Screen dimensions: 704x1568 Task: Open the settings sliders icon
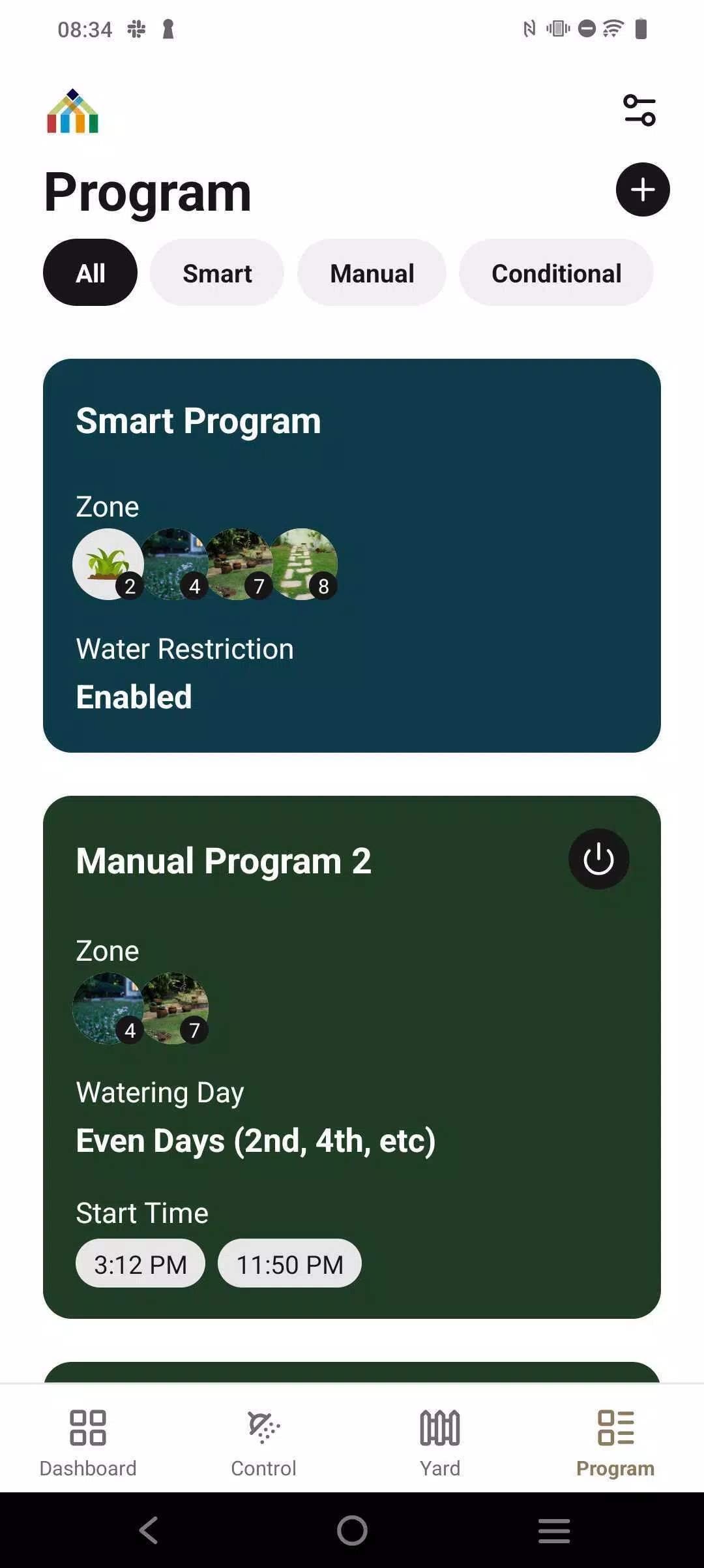pos(639,110)
